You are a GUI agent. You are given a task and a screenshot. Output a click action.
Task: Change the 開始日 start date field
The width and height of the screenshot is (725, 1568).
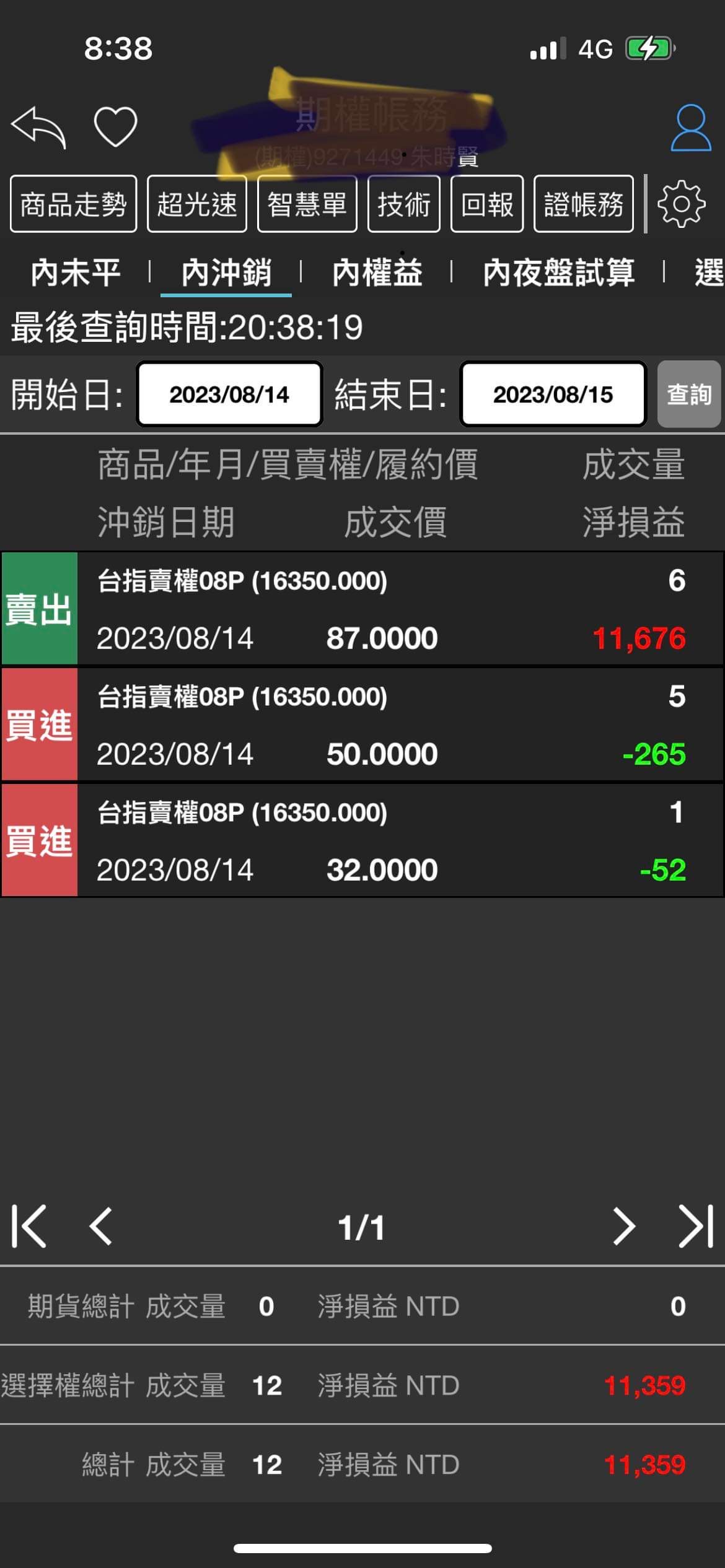[229, 394]
